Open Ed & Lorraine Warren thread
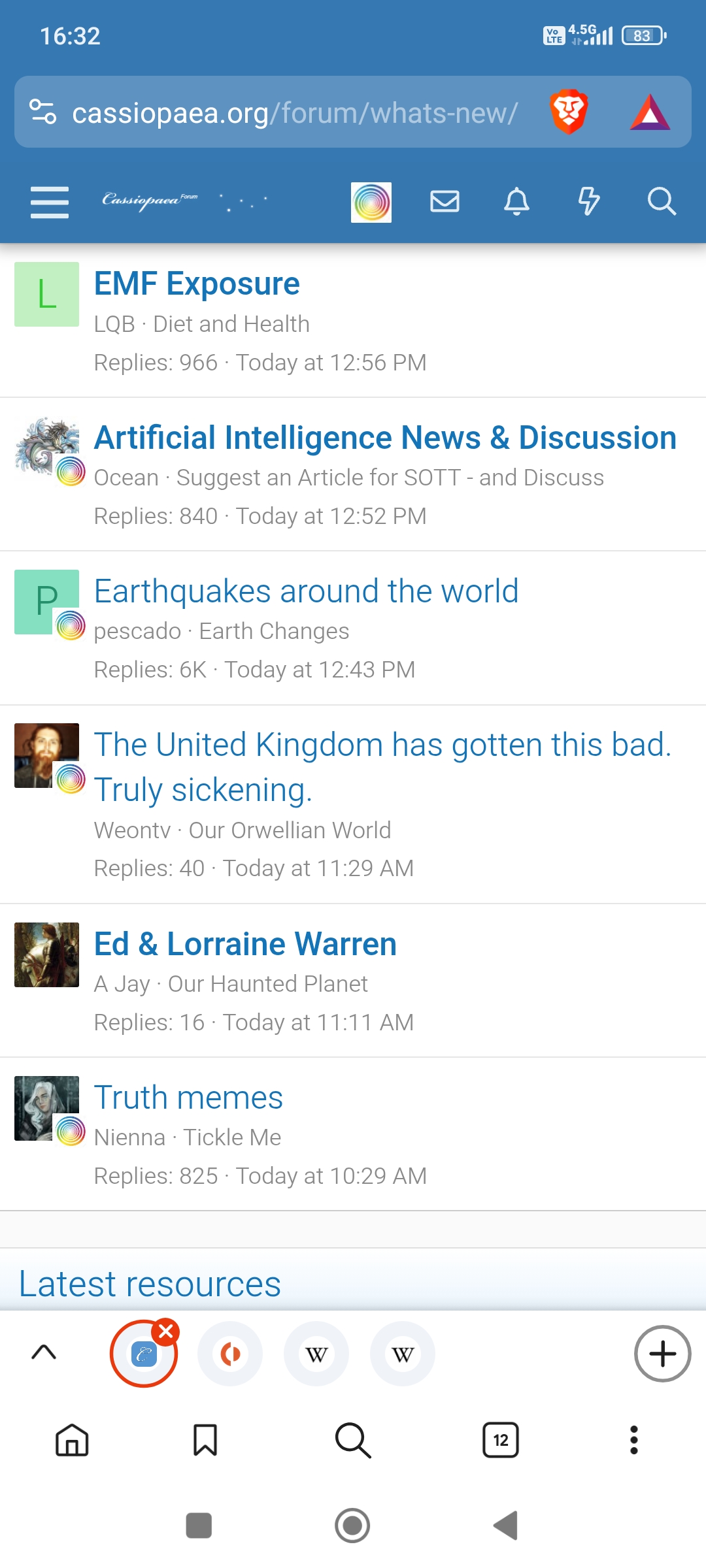This screenshot has width=706, height=1568. (x=245, y=944)
